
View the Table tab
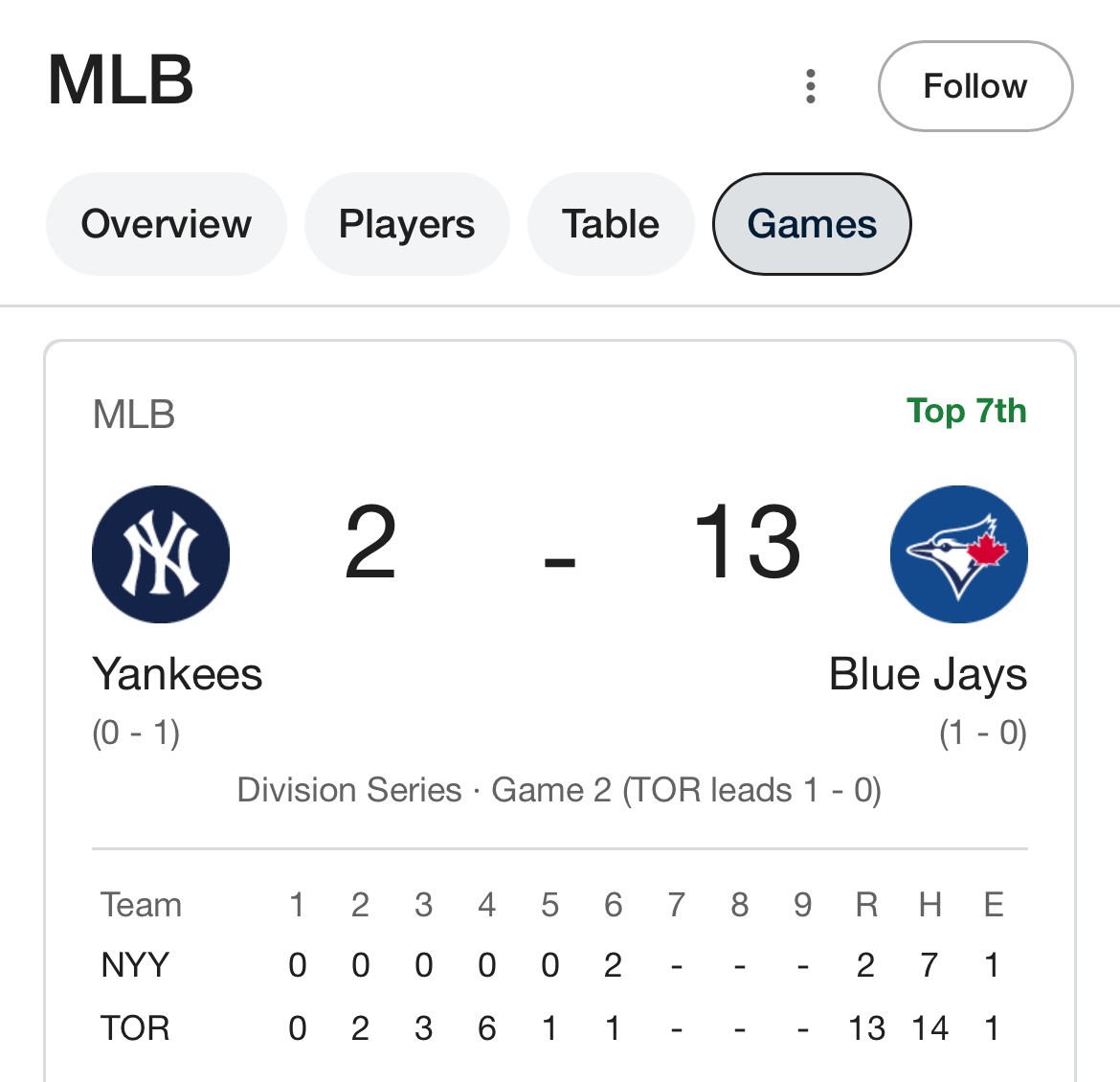pyautogui.click(x=610, y=224)
